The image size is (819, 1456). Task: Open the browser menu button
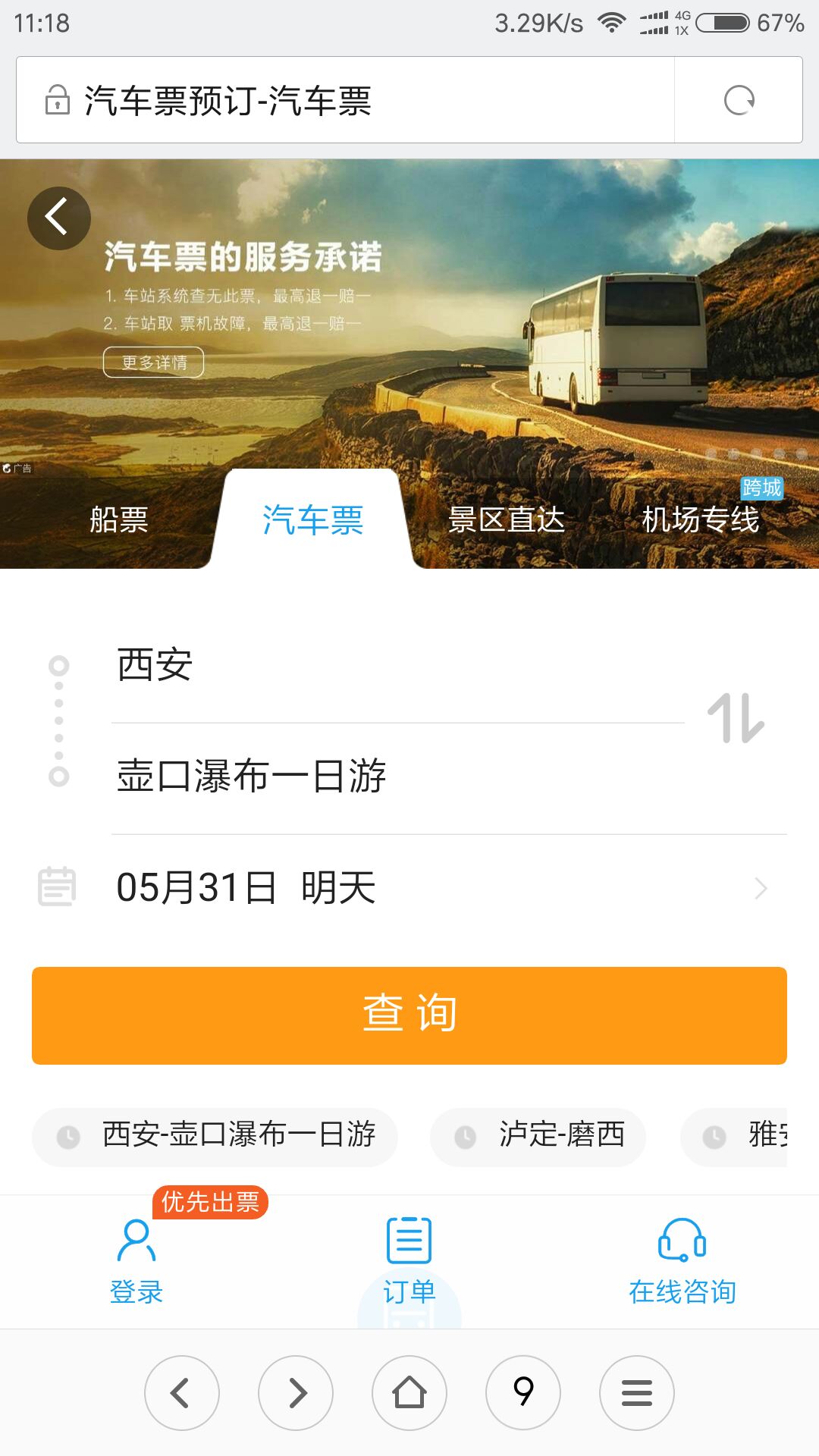(637, 1393)
